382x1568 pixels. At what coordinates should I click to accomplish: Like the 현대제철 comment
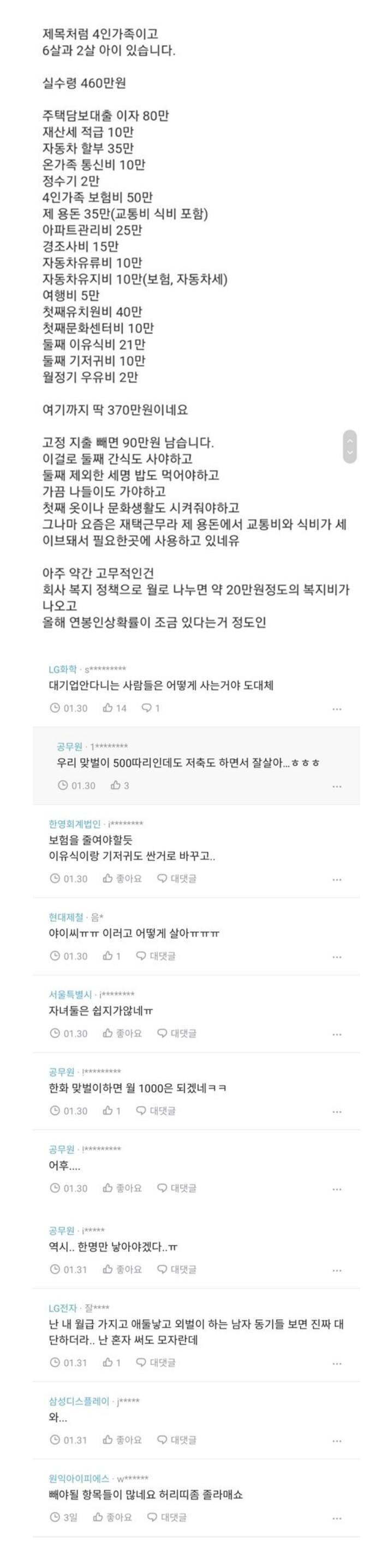click(x=112, y=956)
